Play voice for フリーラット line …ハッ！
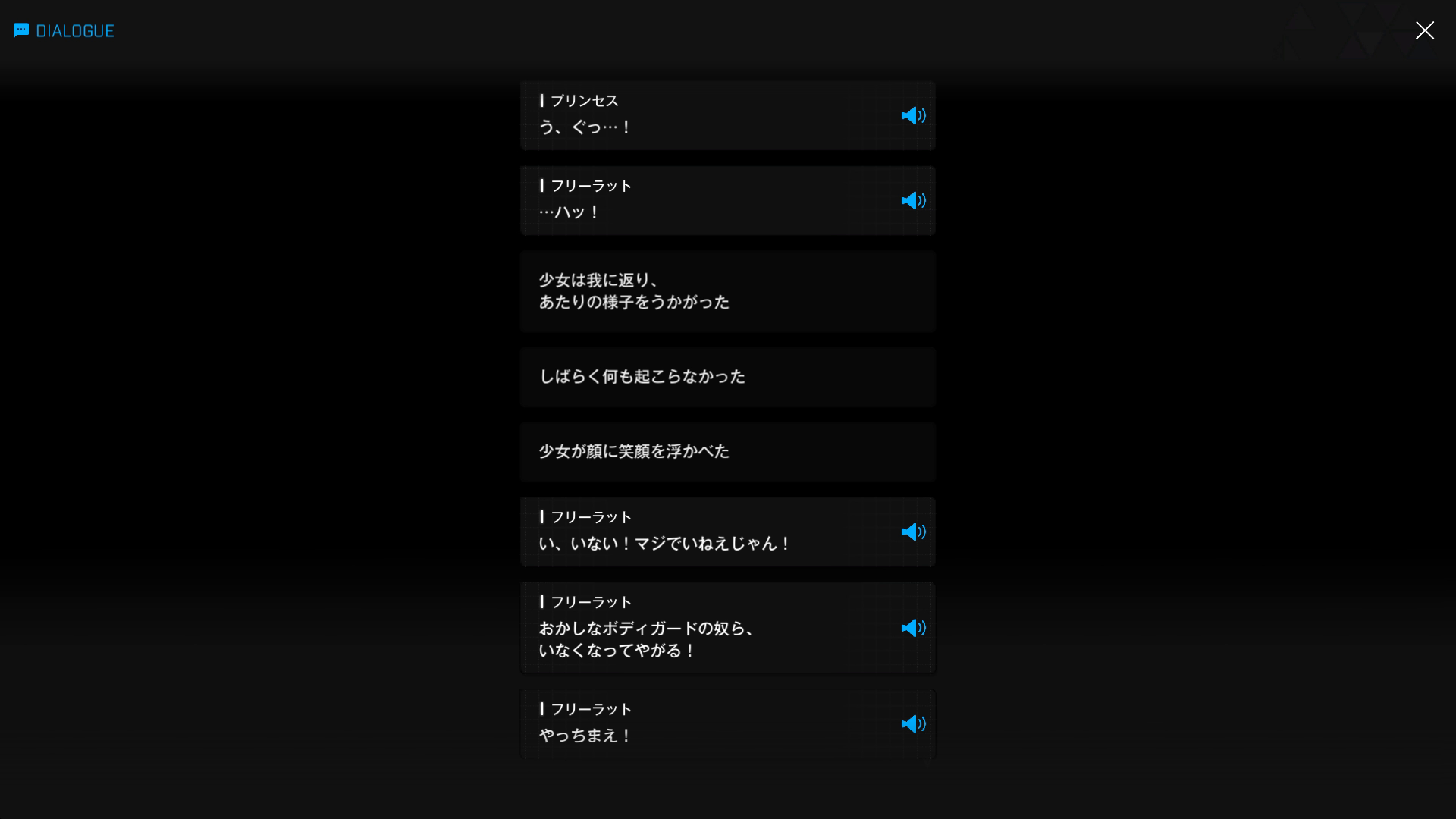 913,200
